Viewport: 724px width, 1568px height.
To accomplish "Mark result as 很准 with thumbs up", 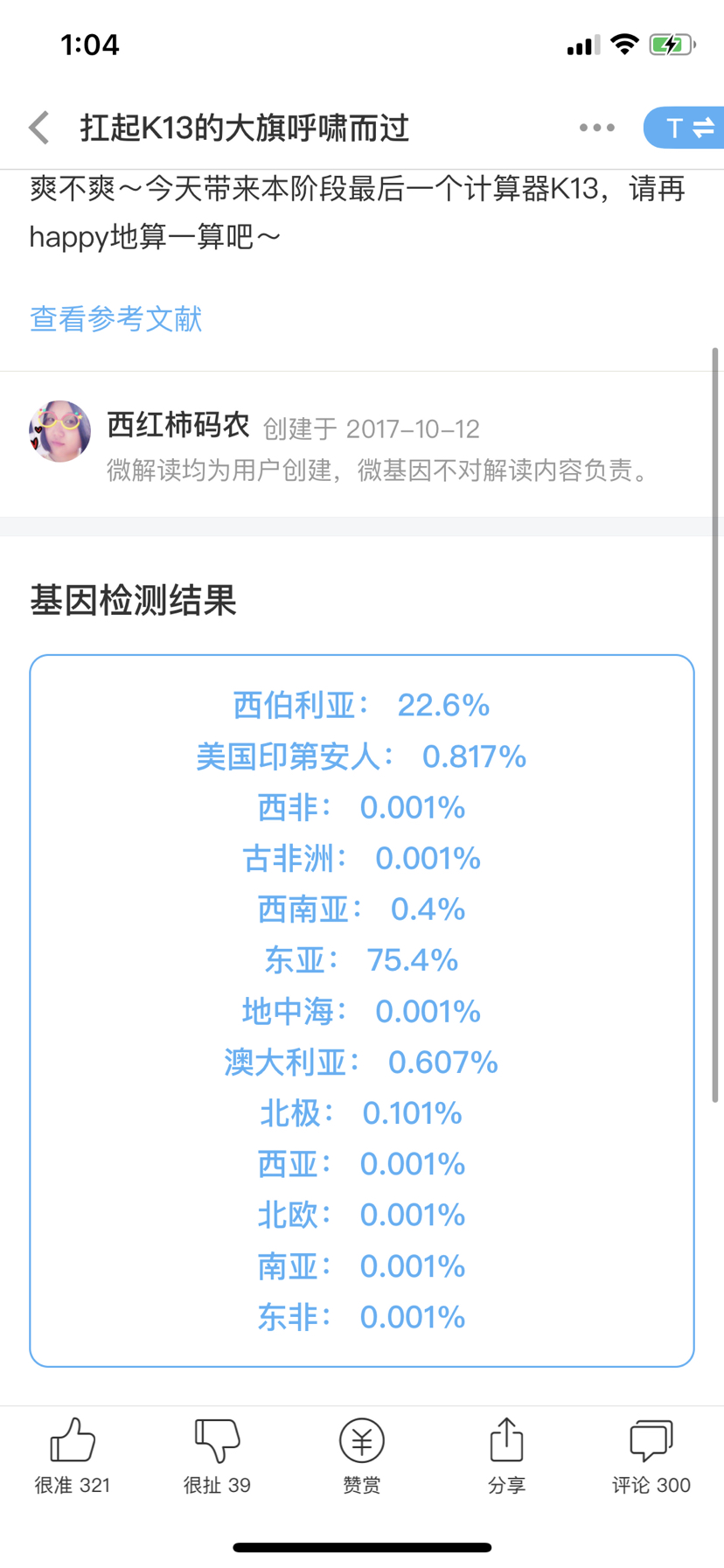I will (73, 1456).
